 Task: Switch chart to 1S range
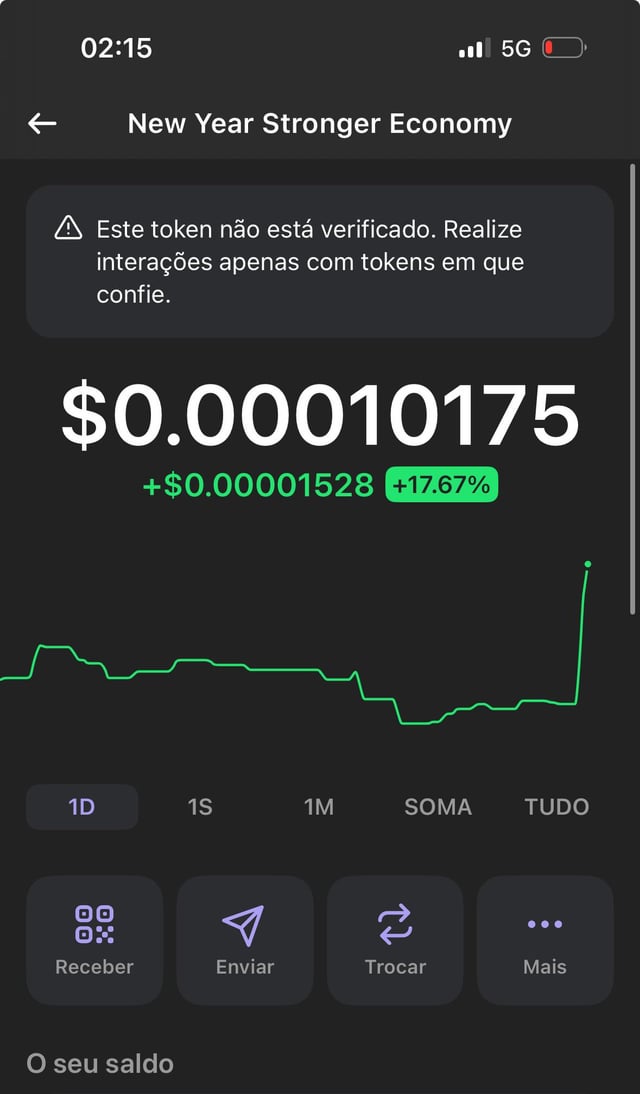coord(200,807)
